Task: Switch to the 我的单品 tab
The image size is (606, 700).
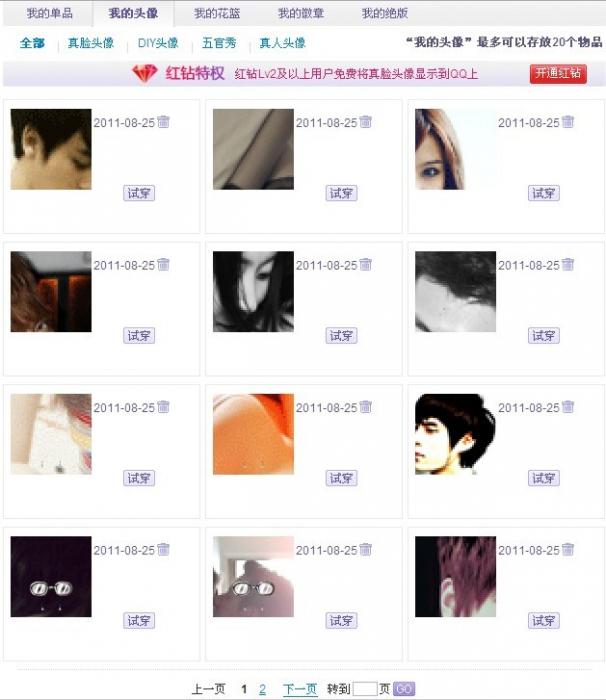Action: [49, 14]
